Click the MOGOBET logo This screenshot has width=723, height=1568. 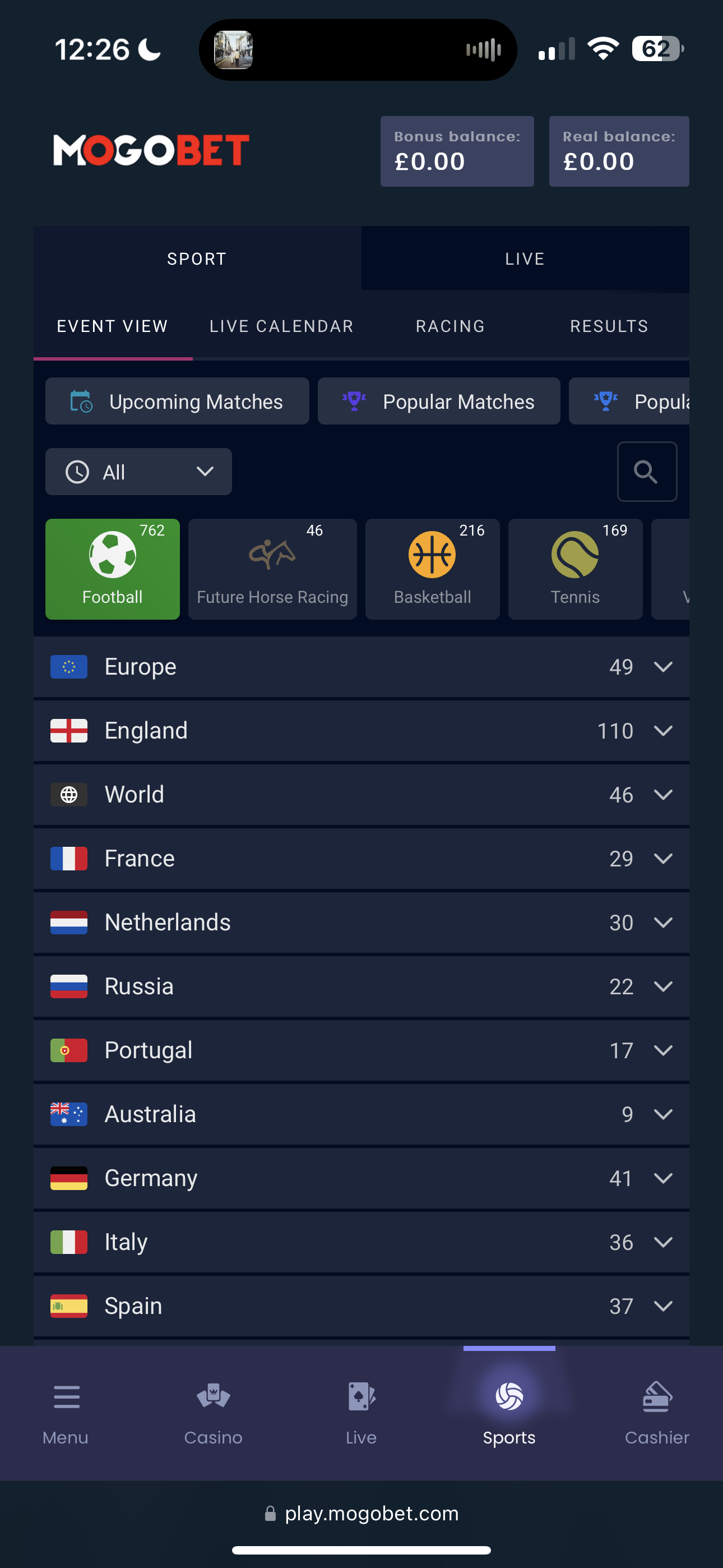coord(150,150)
